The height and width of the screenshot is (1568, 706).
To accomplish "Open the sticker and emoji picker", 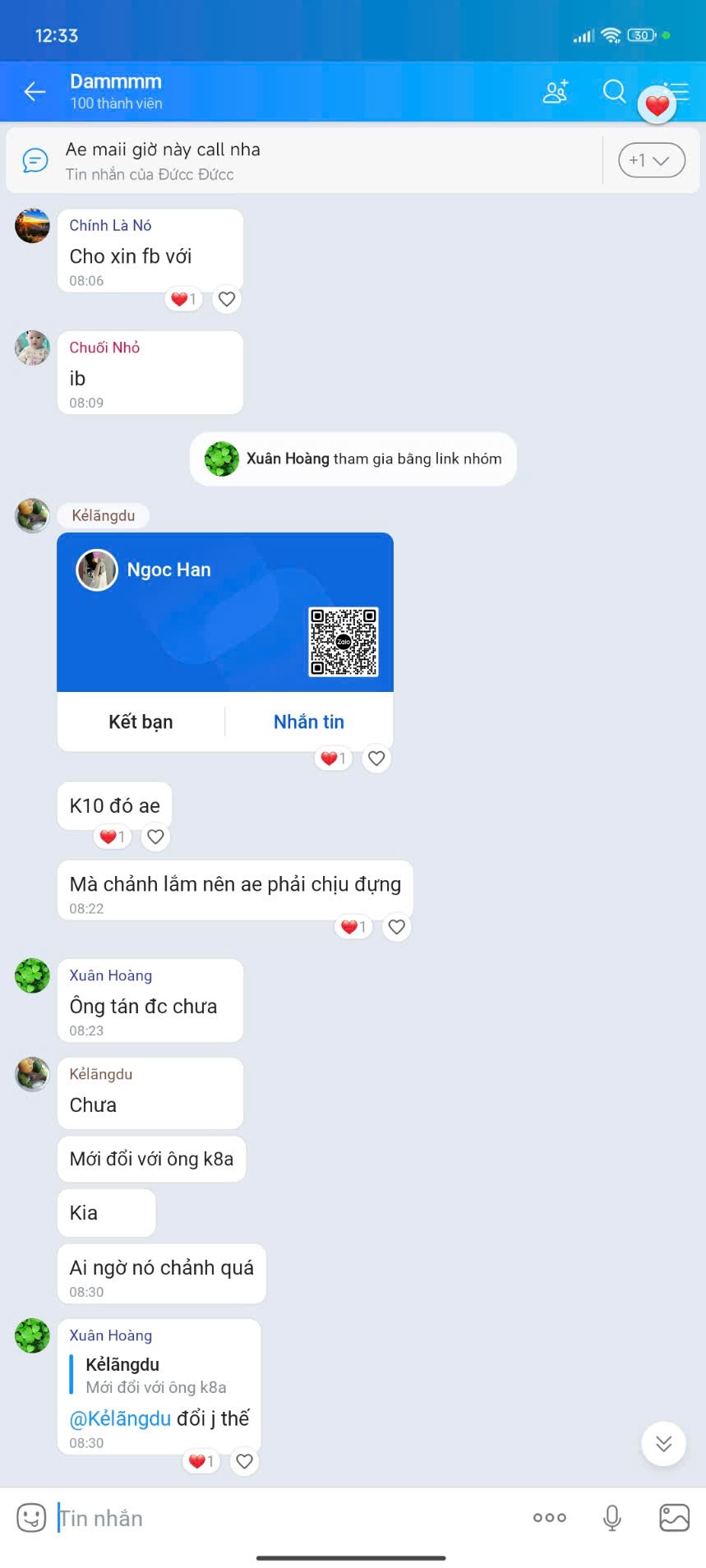I will 31,1517.
